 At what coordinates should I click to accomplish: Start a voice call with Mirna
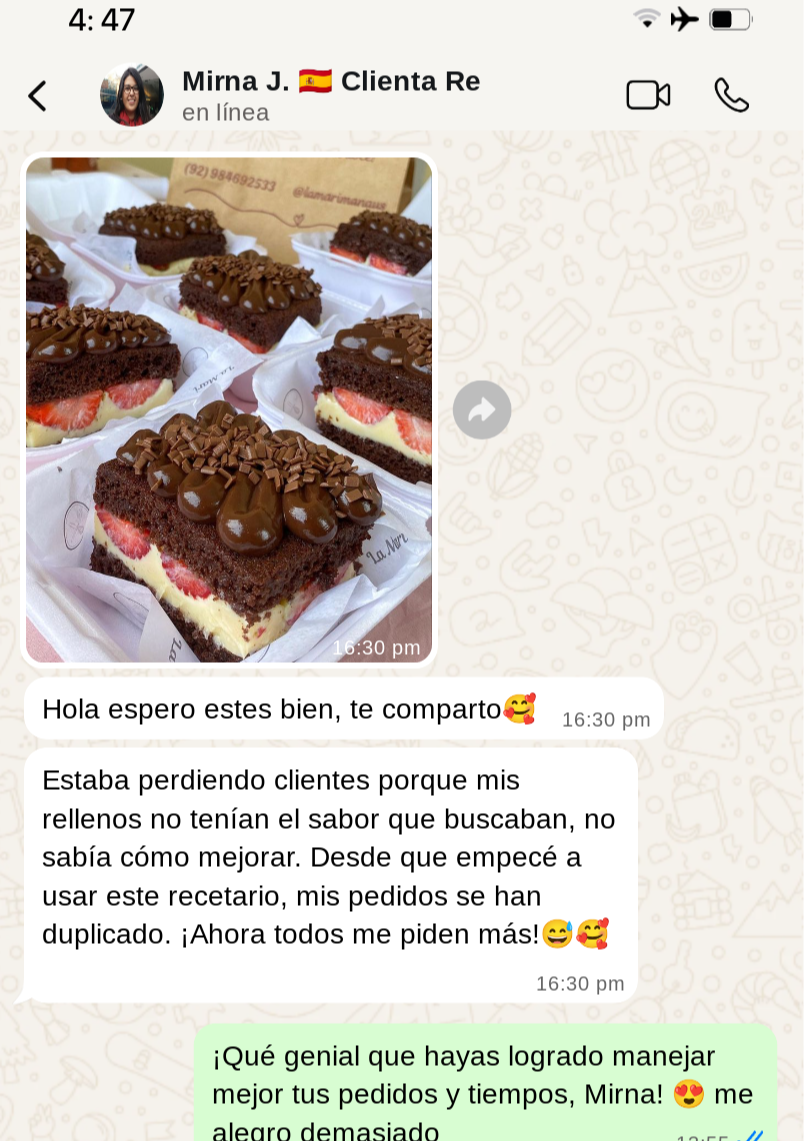[731, 95]
